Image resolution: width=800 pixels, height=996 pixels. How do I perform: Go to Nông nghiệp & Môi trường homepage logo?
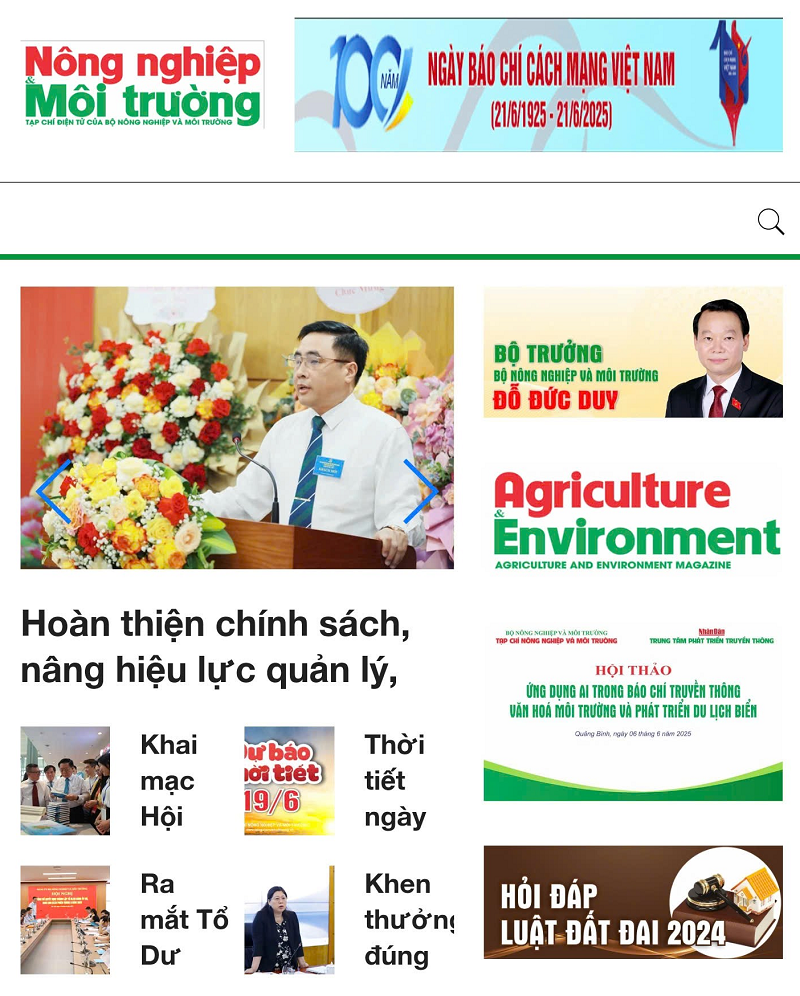coord(142,85)
